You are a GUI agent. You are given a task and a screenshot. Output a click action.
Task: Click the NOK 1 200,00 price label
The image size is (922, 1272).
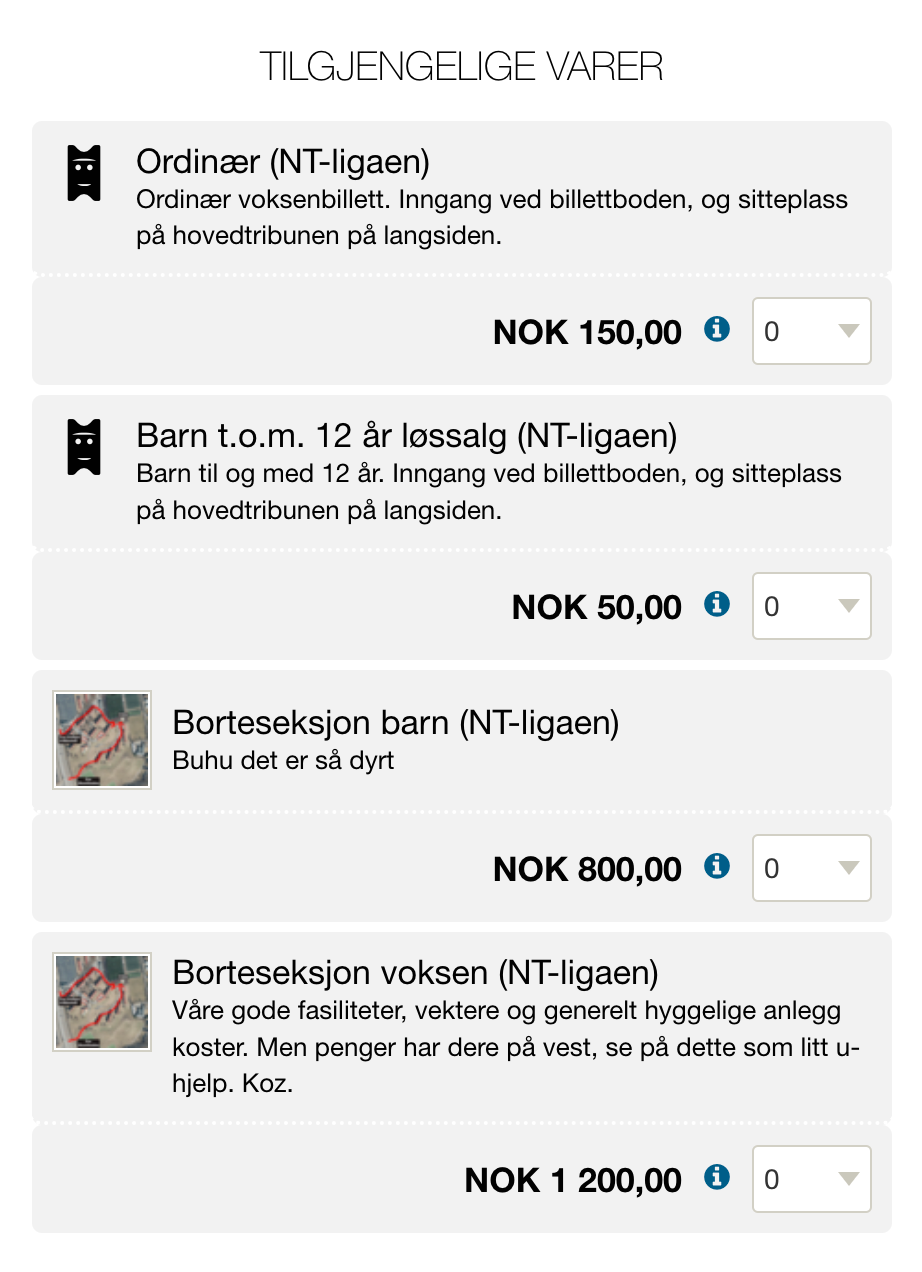tap(571, 1179)
